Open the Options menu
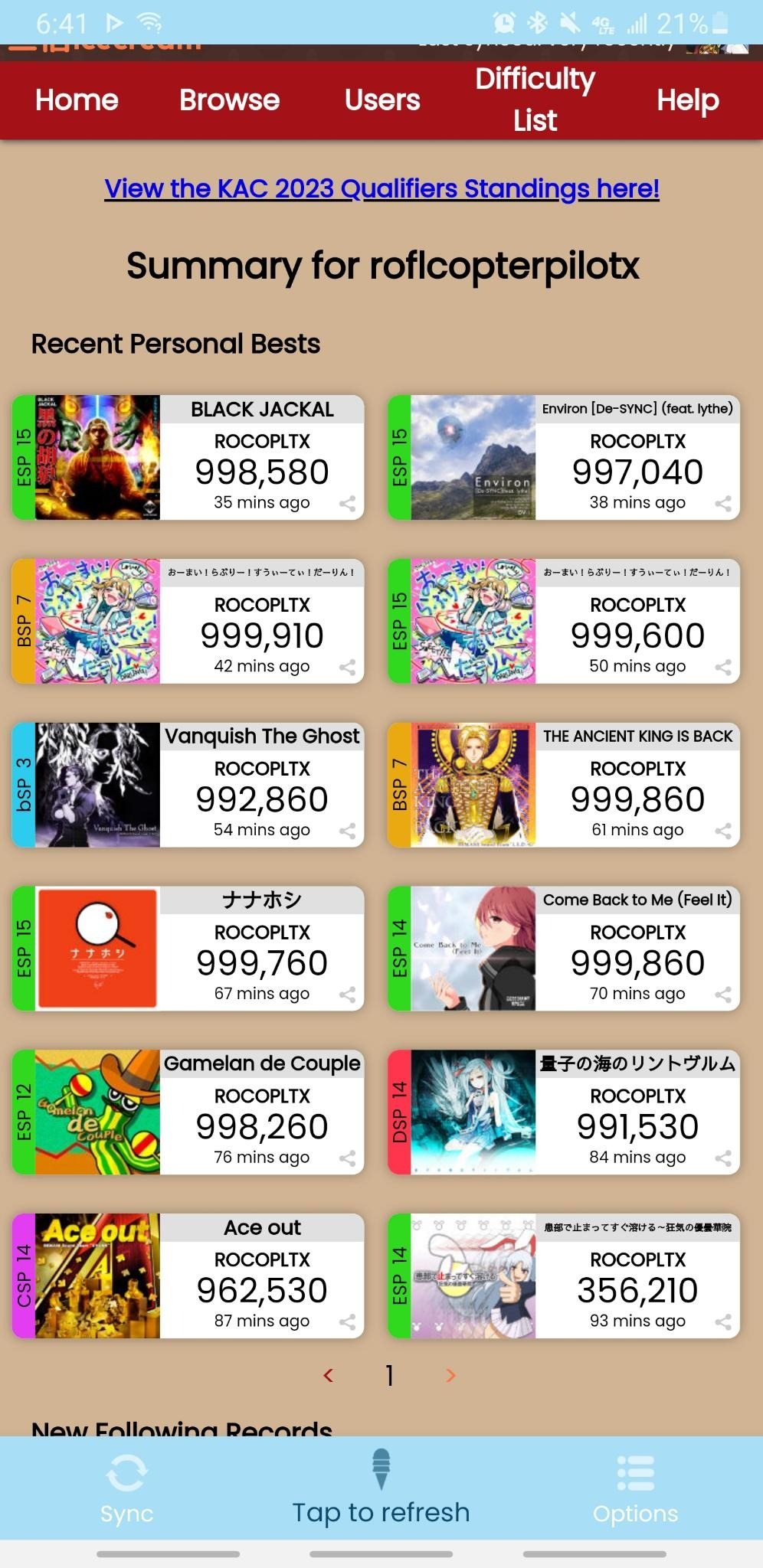The image size is (763, 1568). pos(635,1488)
